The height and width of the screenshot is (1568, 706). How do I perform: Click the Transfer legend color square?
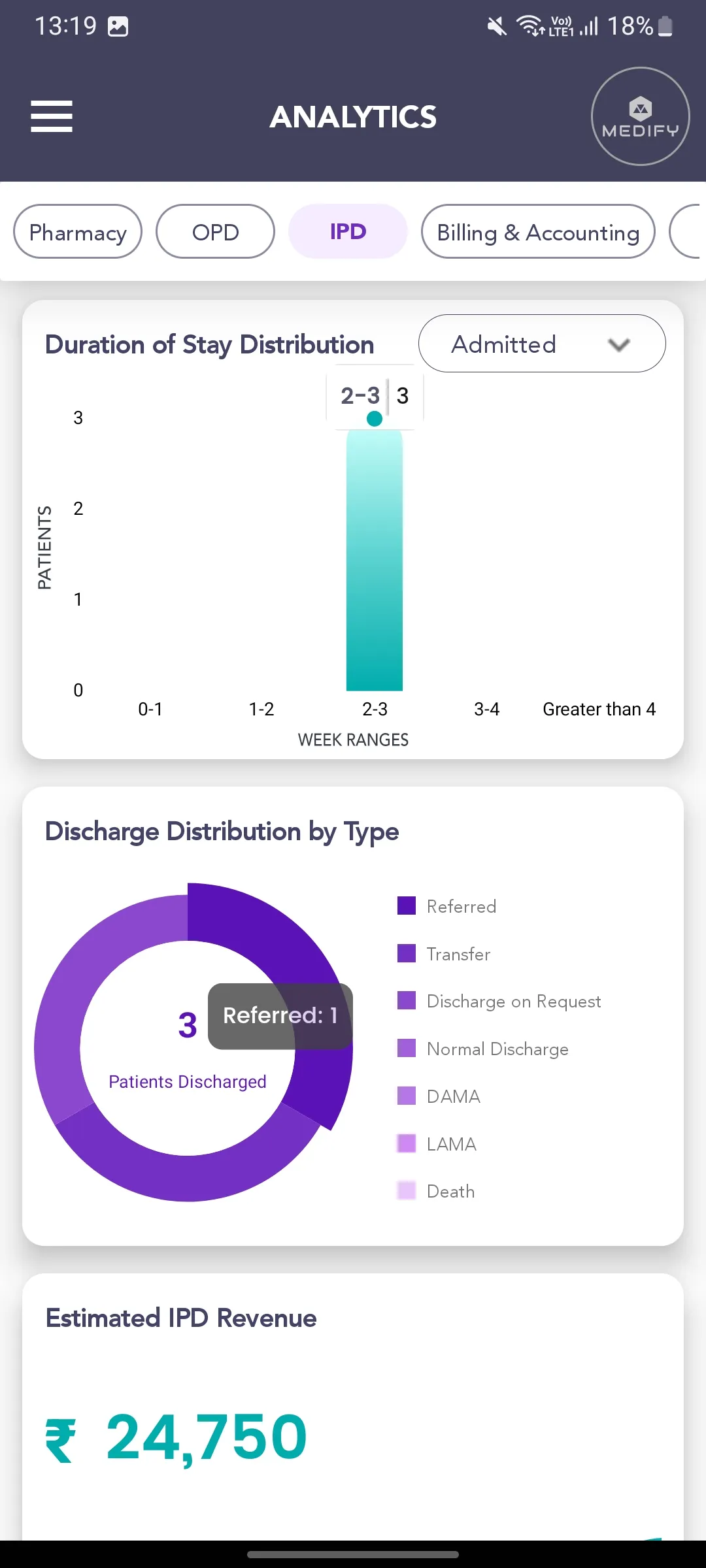(405, 953)
